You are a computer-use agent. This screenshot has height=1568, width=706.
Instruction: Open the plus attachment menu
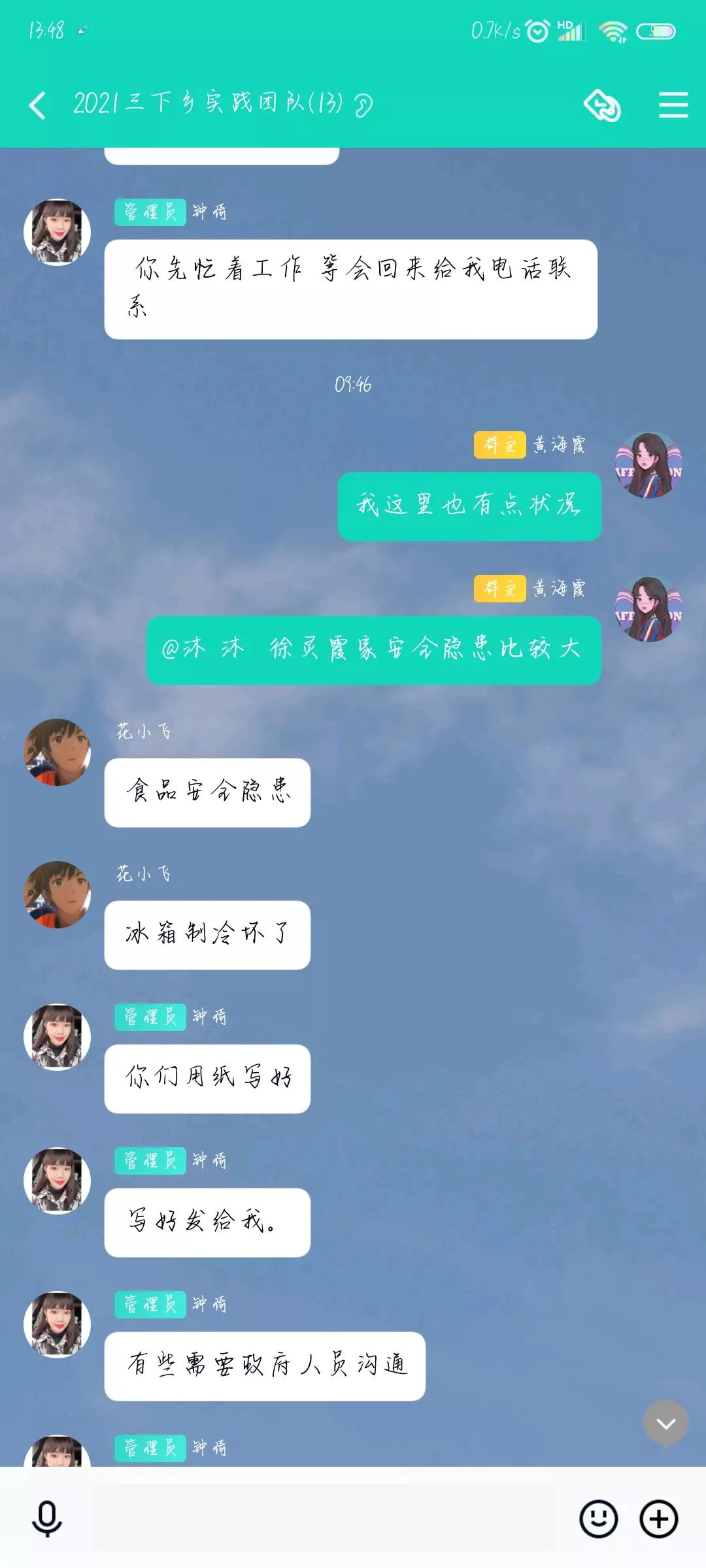point(658,1518)
